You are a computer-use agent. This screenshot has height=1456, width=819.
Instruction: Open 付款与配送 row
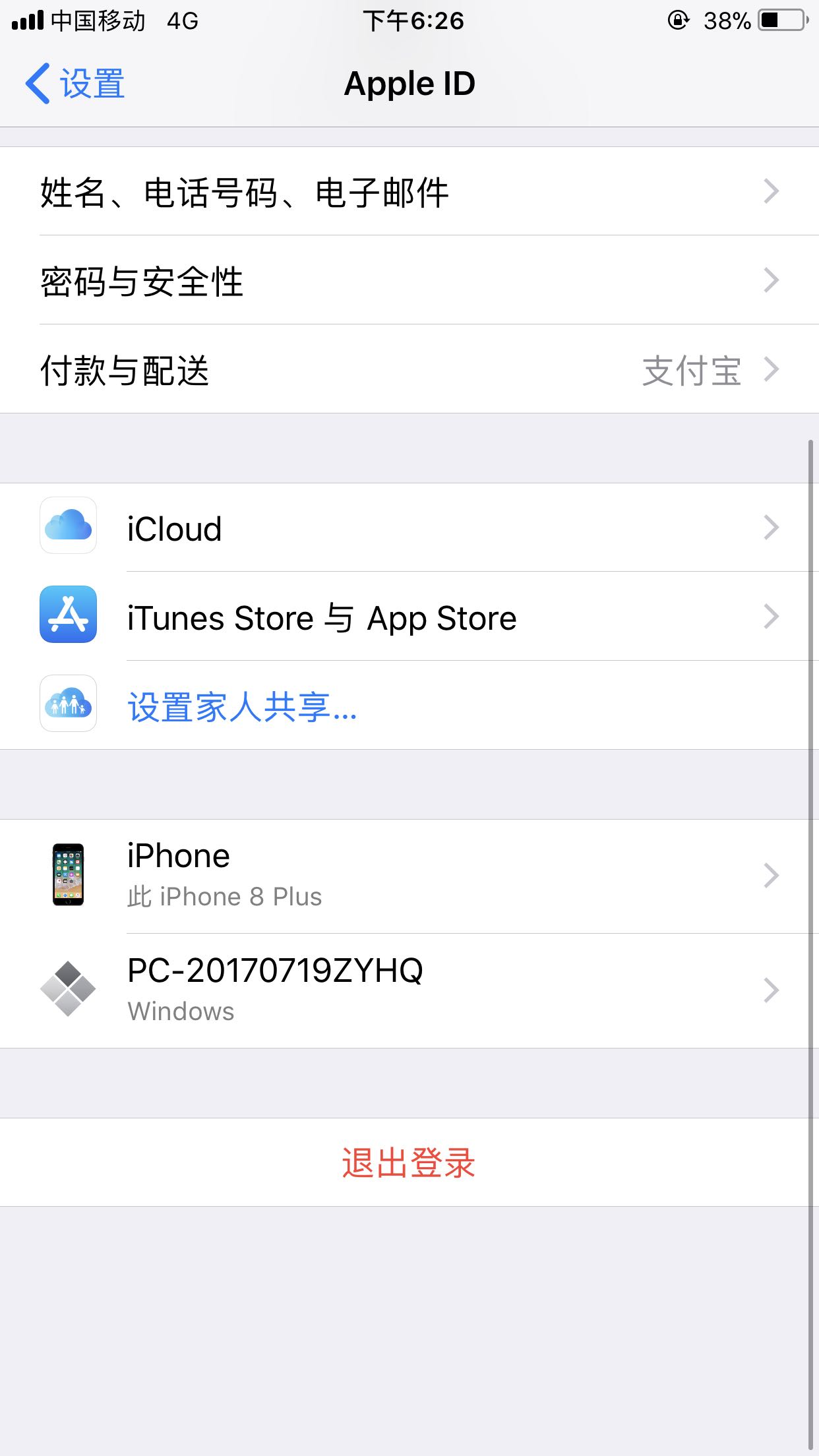pos(409,369)
